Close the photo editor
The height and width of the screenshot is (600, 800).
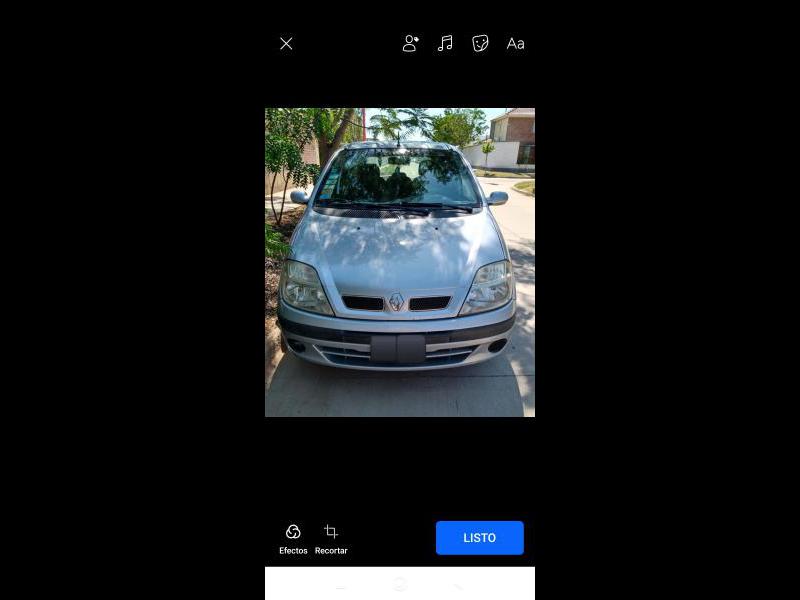(x=286, y=44)
